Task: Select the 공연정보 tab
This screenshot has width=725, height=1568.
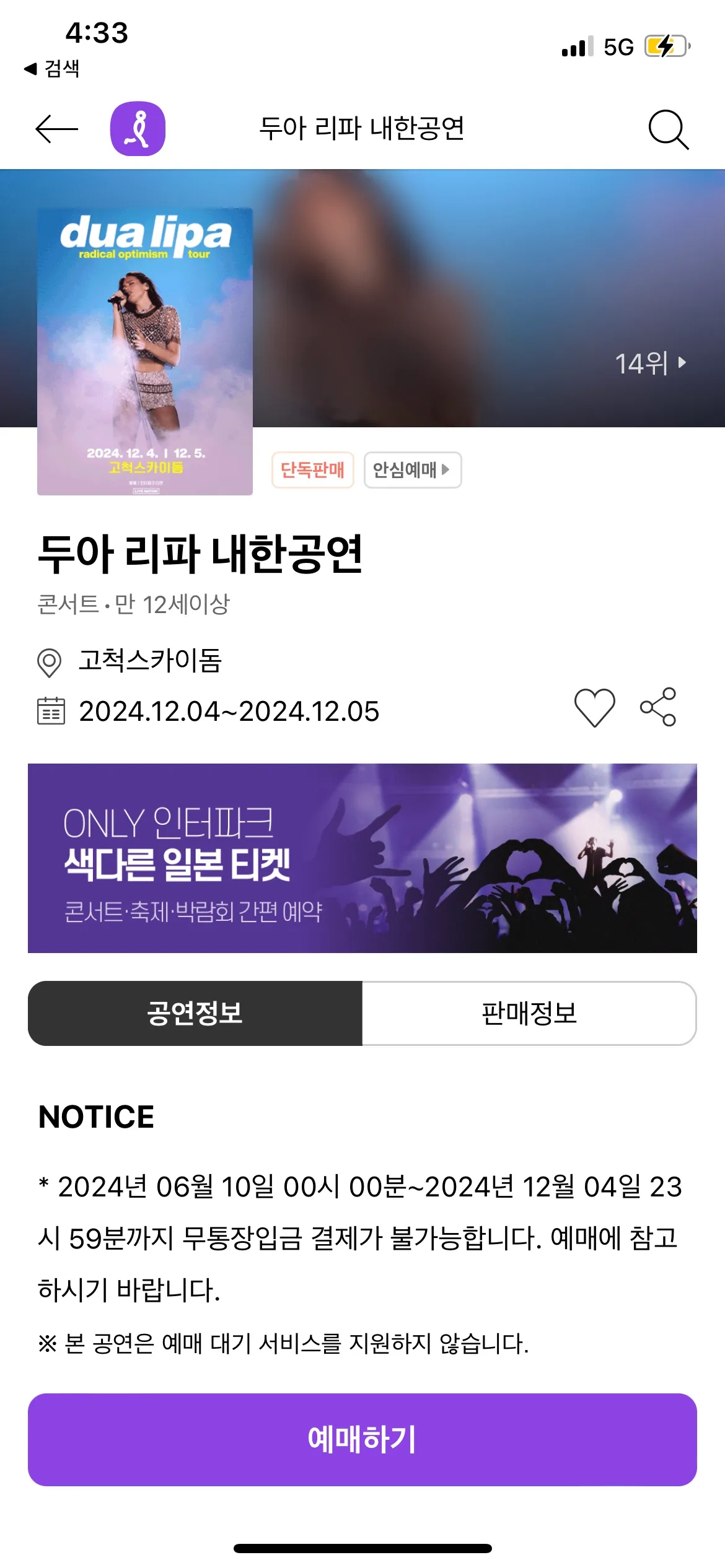Action: (x=195, y=1013)
